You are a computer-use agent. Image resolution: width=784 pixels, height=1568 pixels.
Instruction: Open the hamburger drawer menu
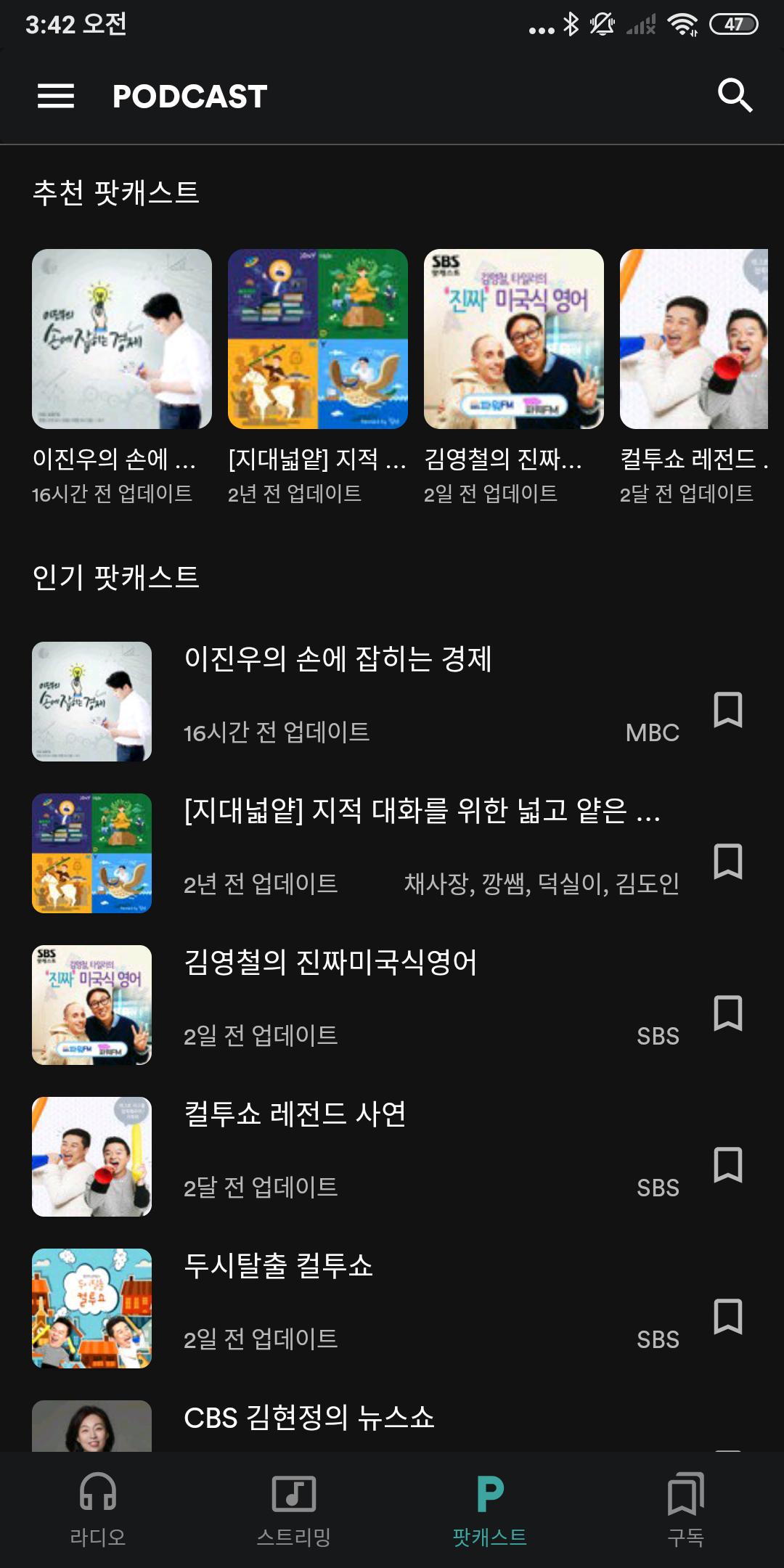[56, 96]
